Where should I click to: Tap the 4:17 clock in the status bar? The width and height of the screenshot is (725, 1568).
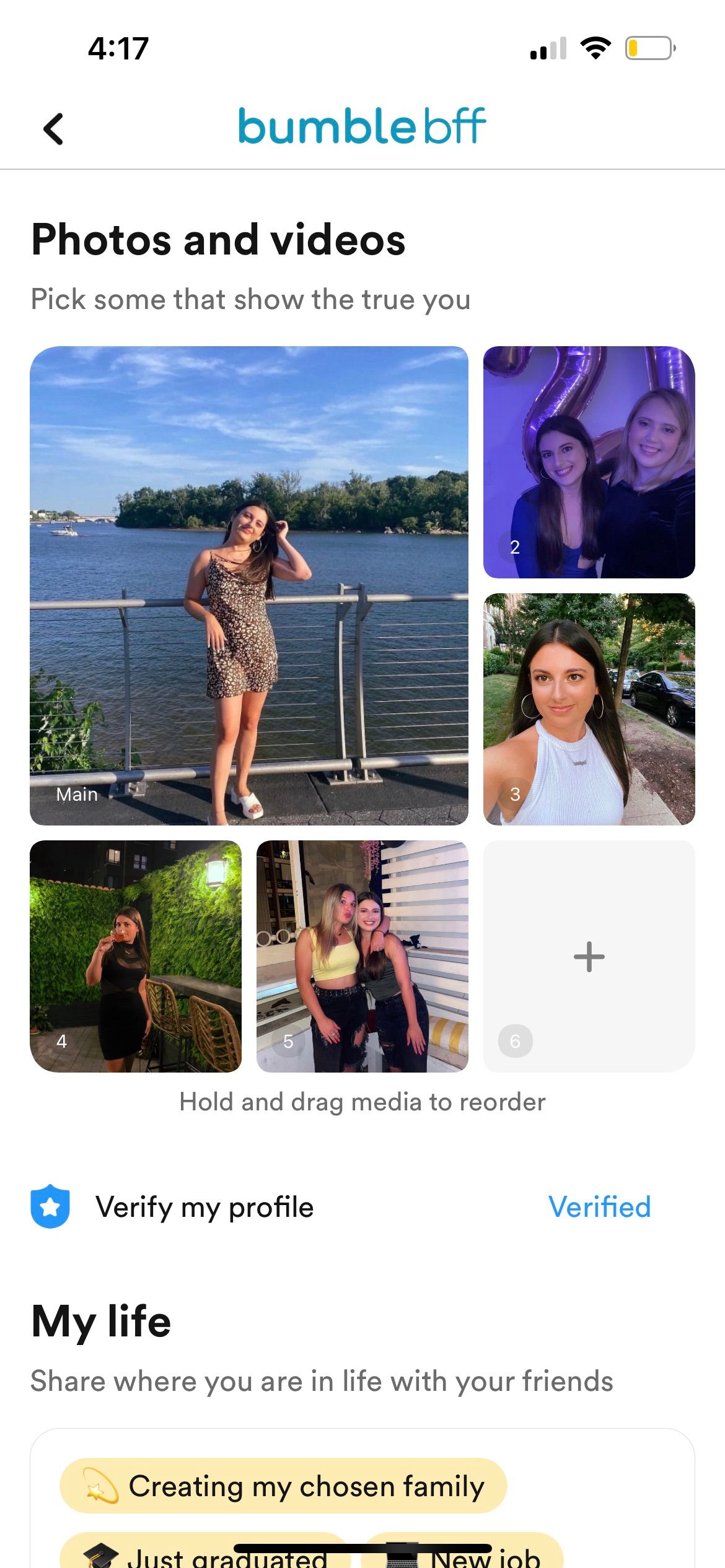118,48
